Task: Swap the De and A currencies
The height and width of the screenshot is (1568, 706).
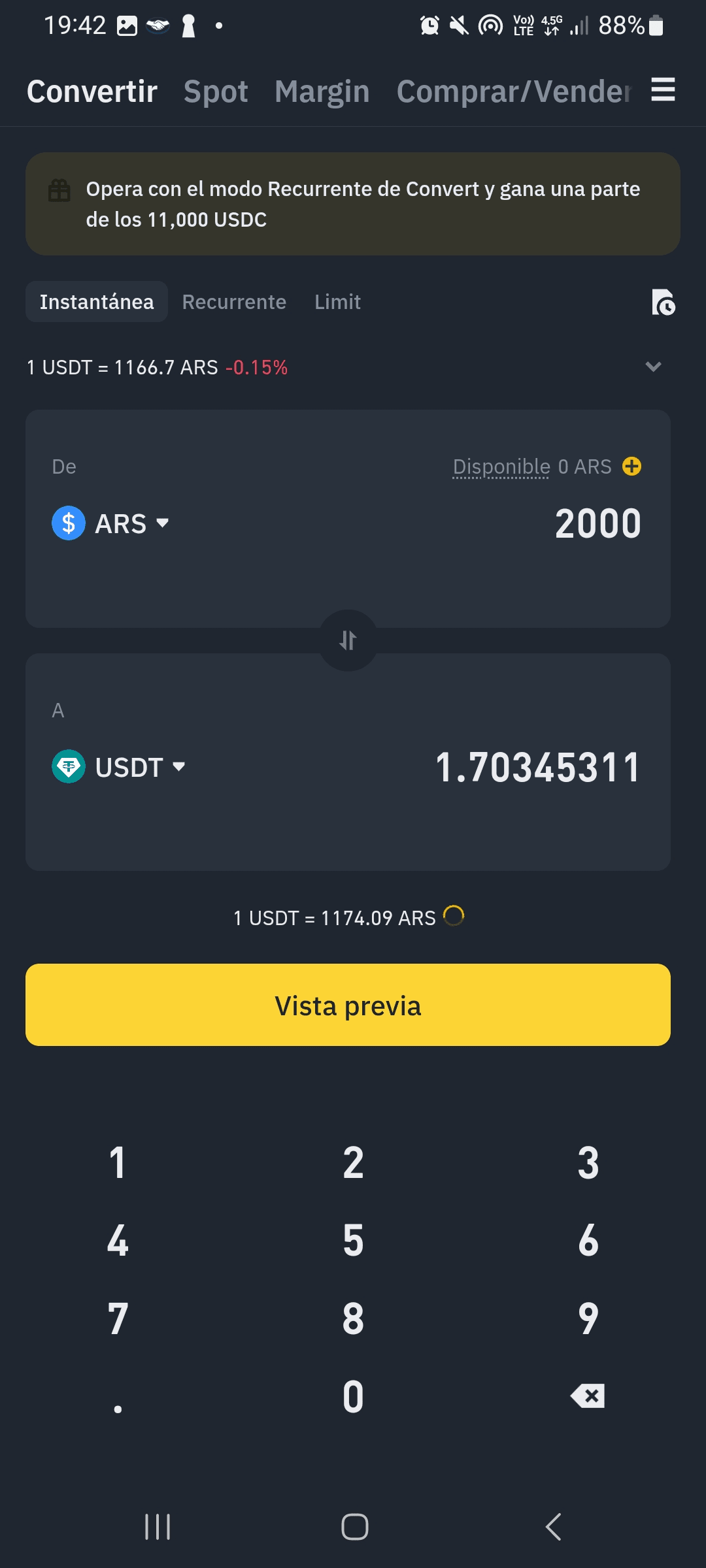Action: (x=348, y=640)
